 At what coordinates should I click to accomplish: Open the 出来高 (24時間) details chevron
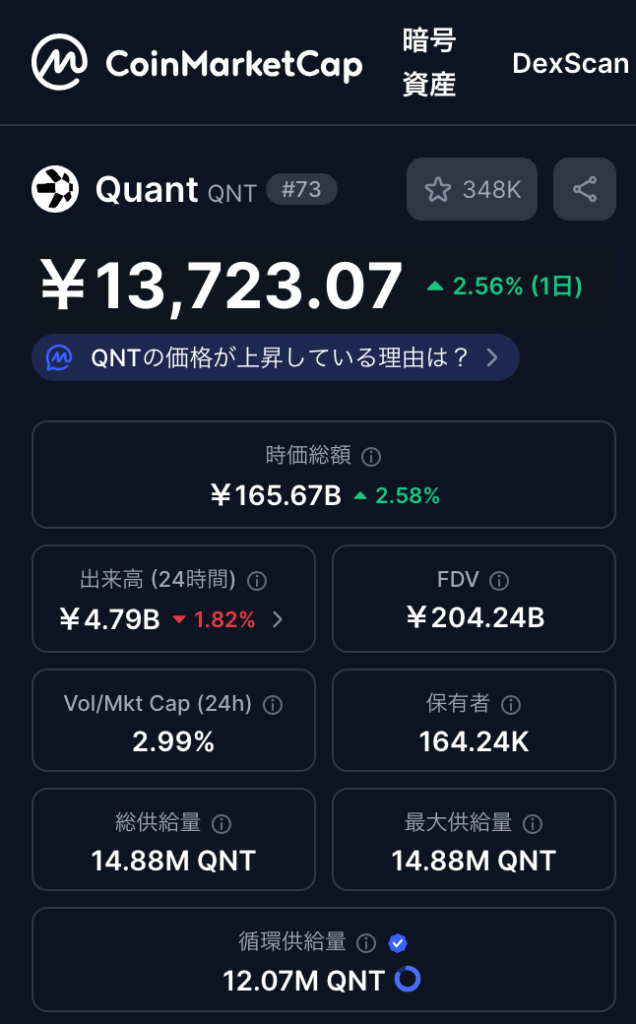278,619
